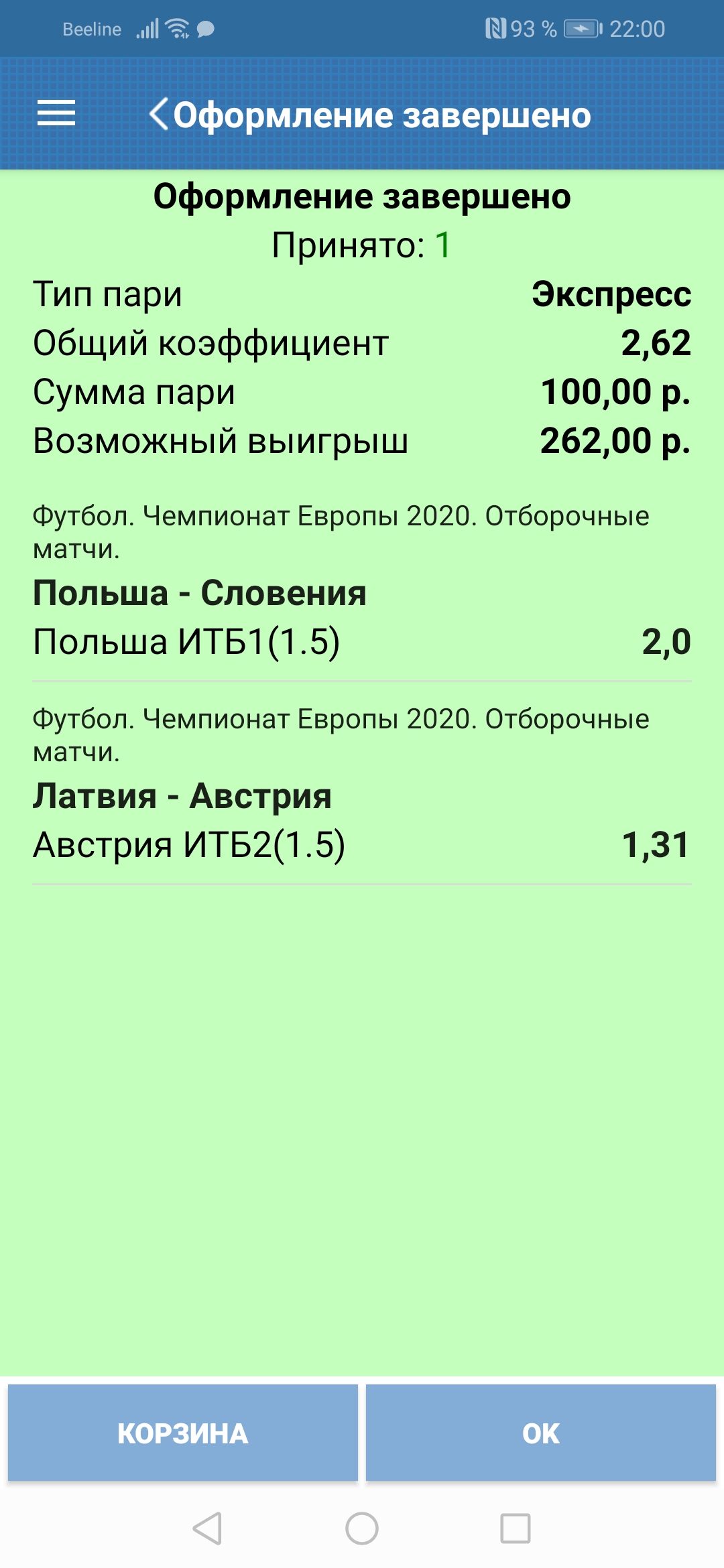Tap the back arrow next to the title
The image size is (724, 1568).
(x=159, y=114)
